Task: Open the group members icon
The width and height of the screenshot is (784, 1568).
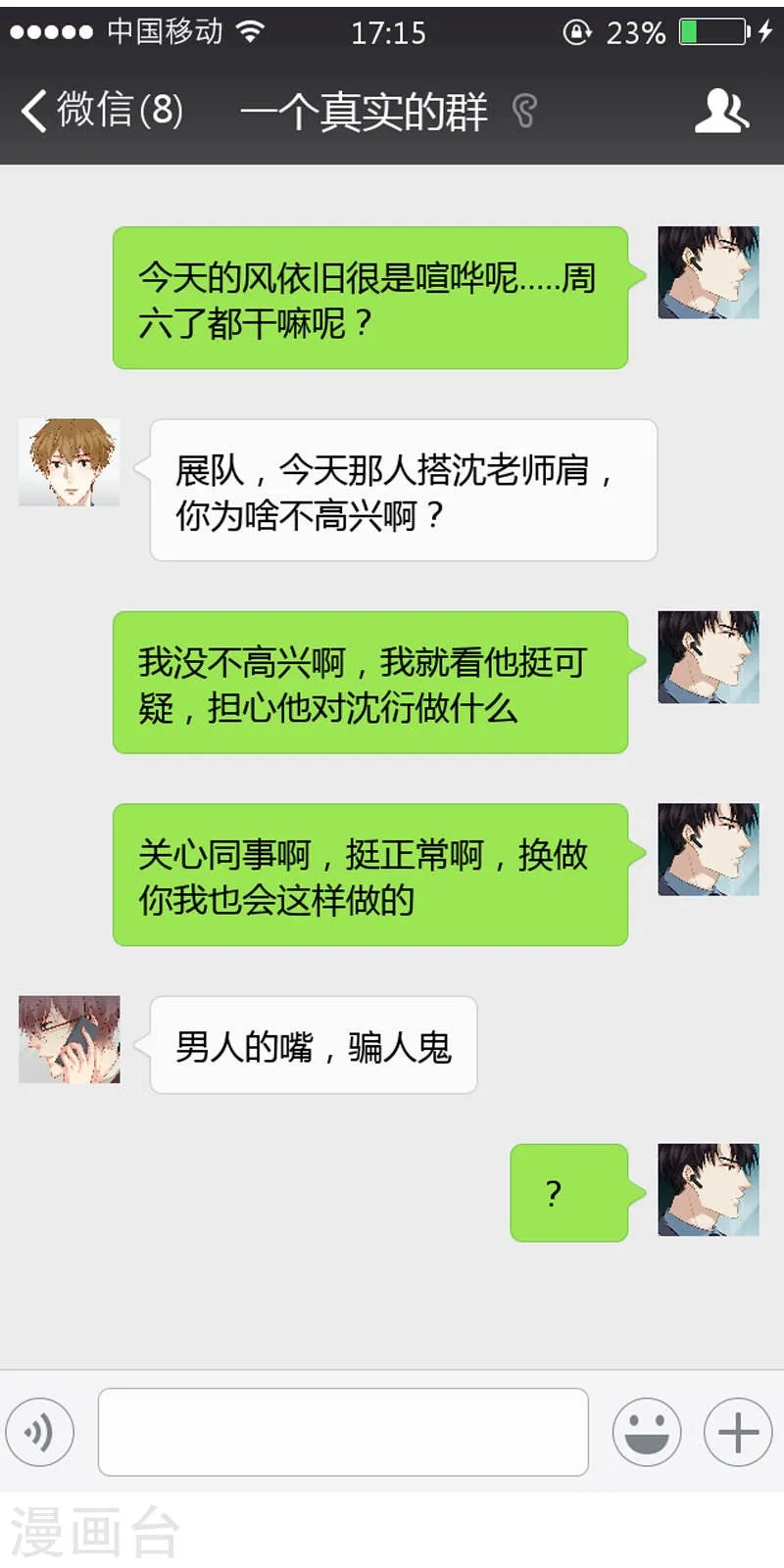Action: pos(718,111)
